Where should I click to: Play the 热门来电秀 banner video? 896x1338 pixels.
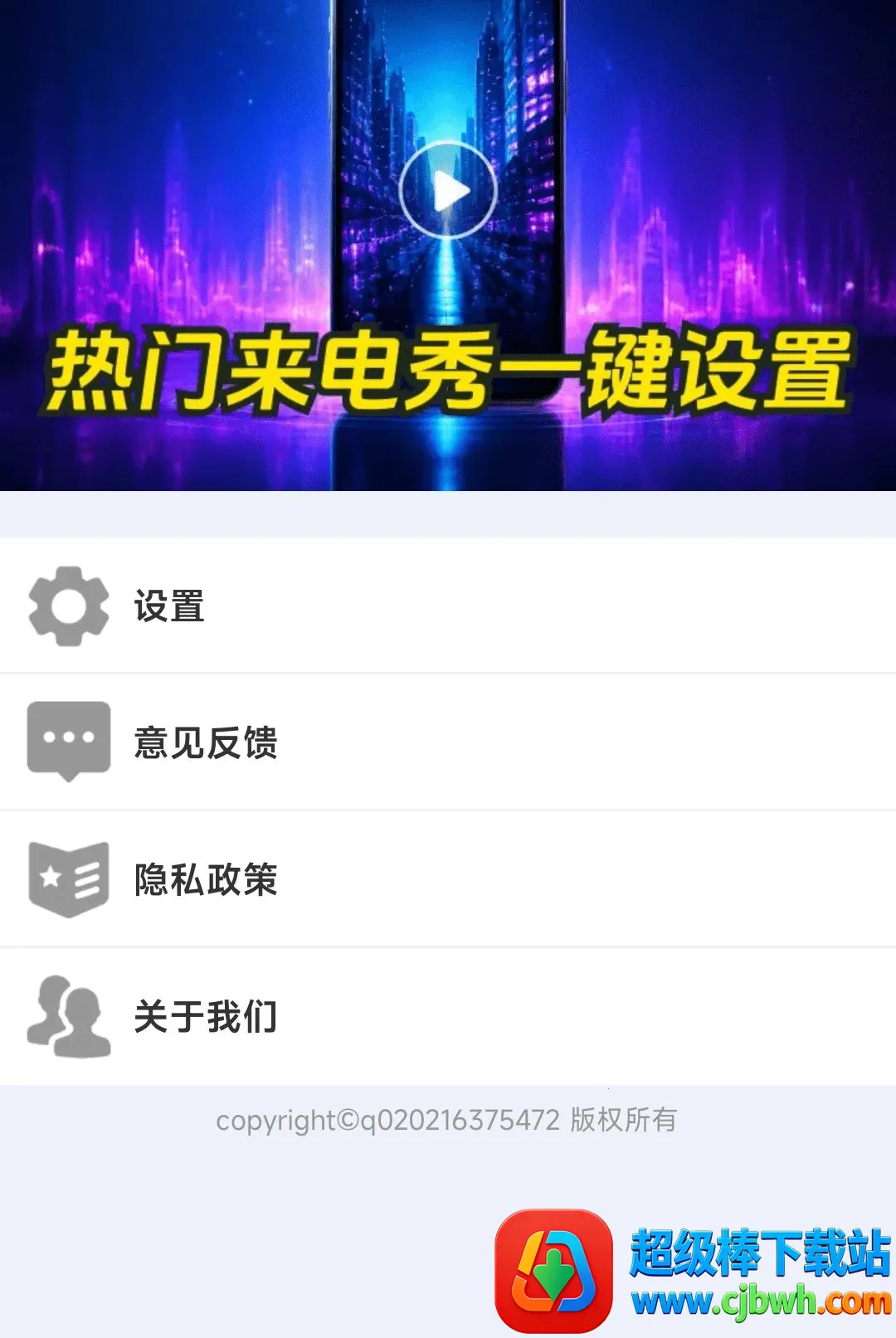point(448,191)
